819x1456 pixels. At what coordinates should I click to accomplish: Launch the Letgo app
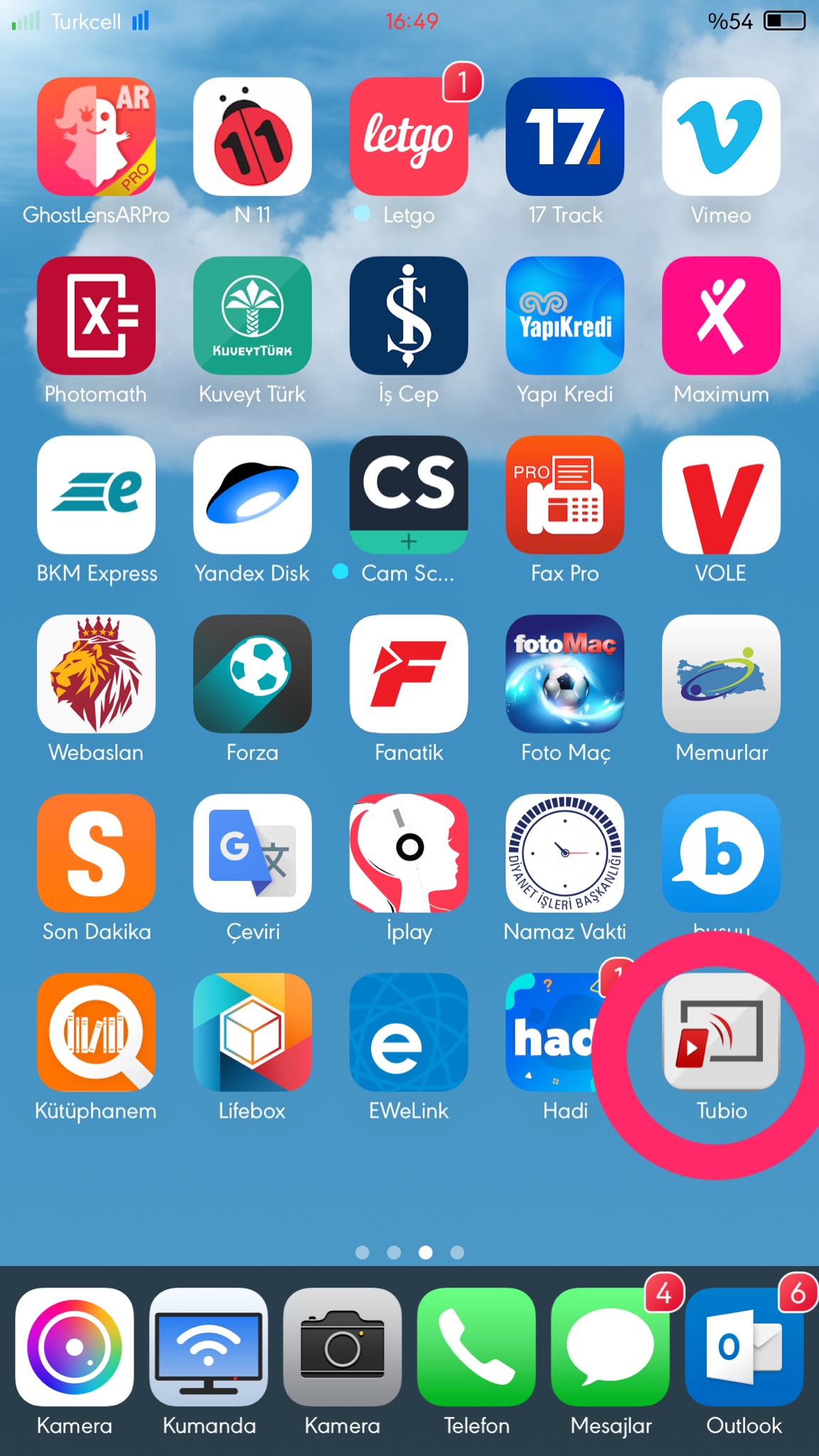409,136
